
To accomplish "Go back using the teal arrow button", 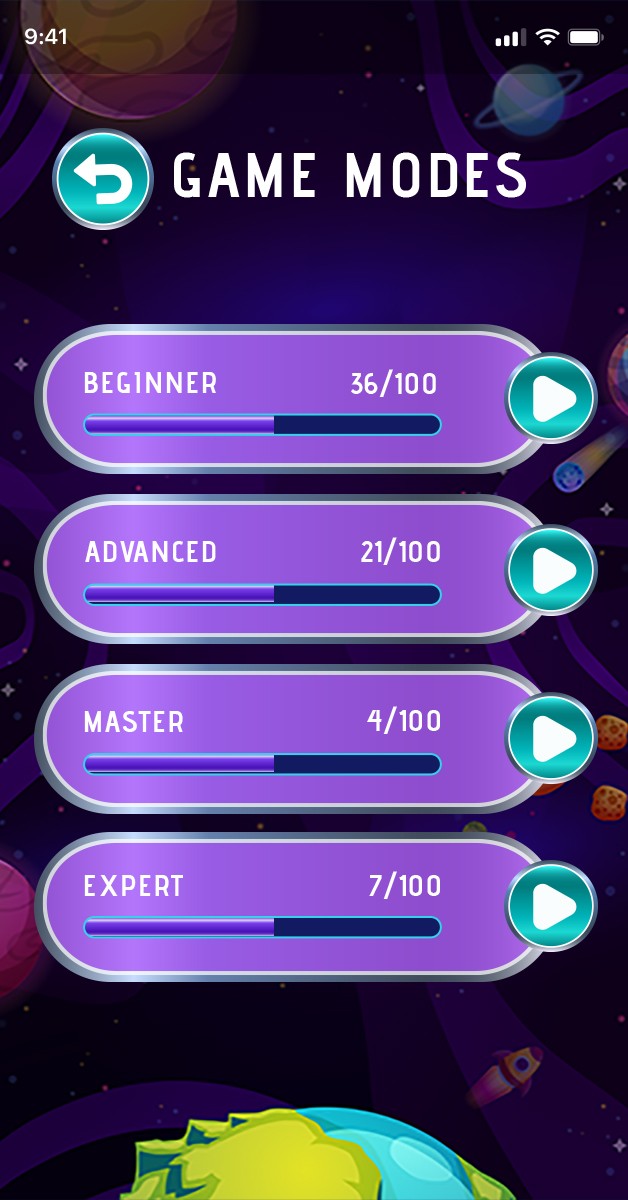I will point(103,181).
